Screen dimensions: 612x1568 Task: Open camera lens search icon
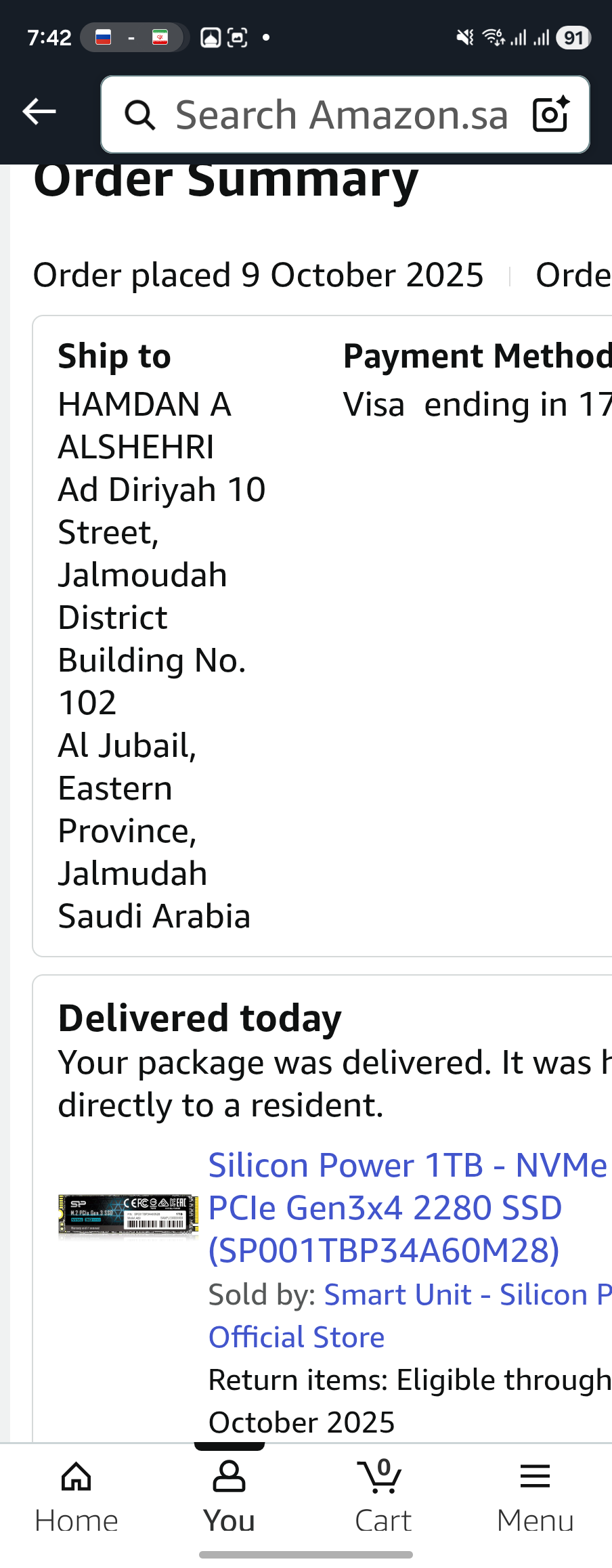pos(550,114)
